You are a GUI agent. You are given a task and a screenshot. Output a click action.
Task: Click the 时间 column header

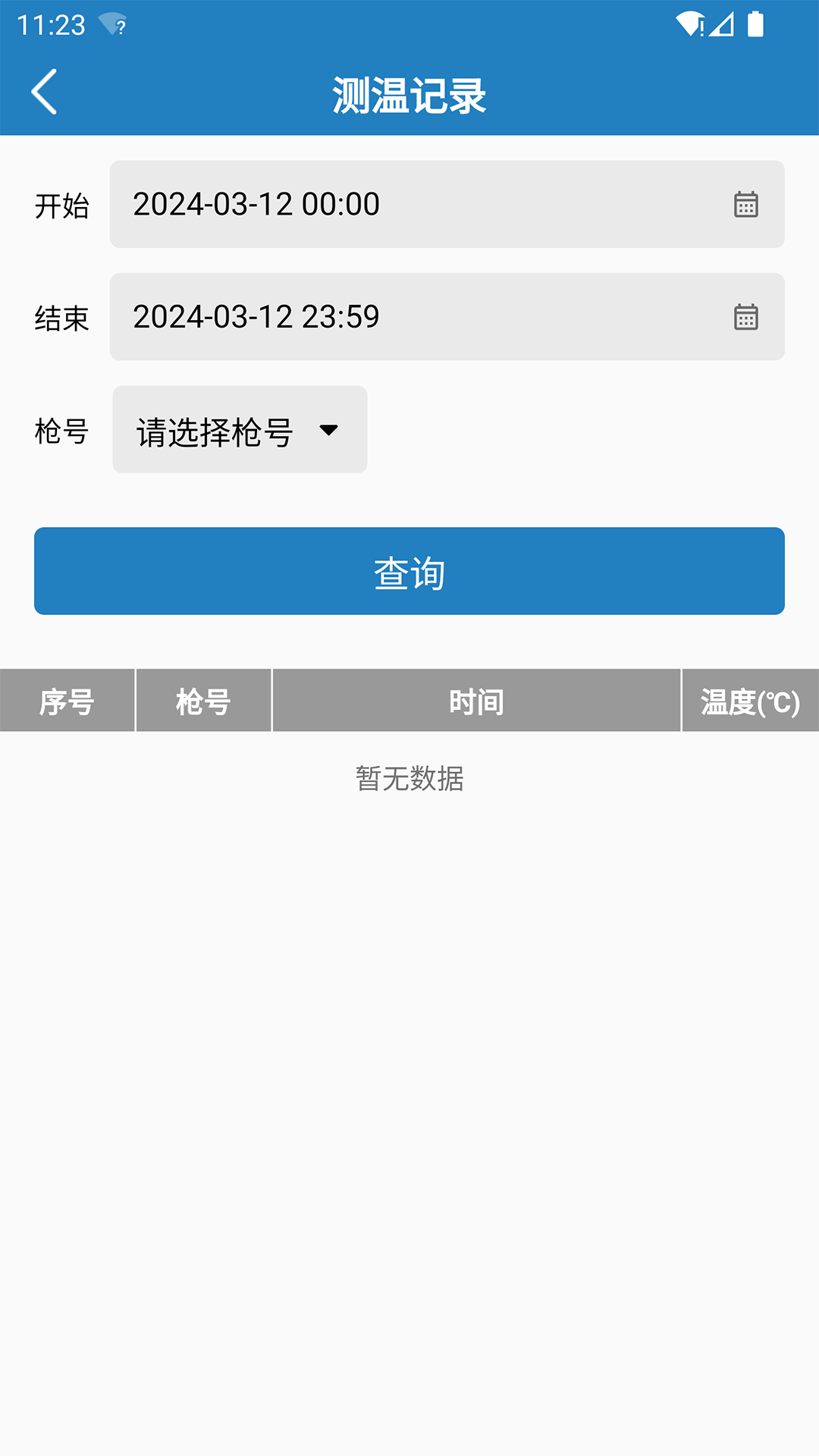pyautogui.click(x=476, y=700)
